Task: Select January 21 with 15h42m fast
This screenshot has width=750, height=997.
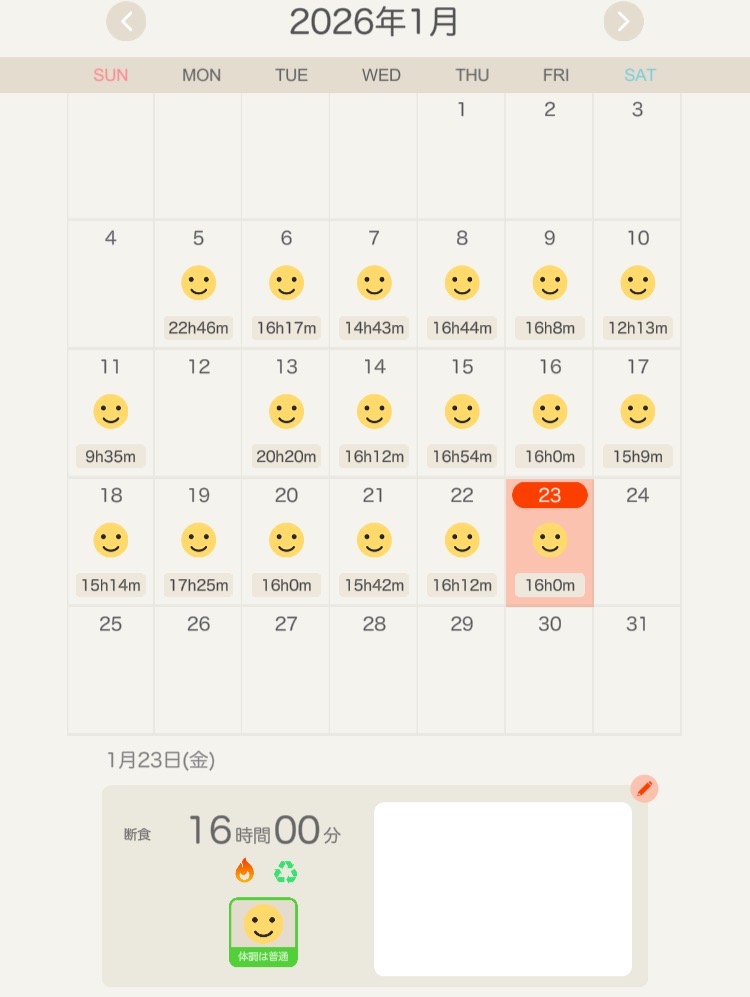Action: click(x=374, y=542)
